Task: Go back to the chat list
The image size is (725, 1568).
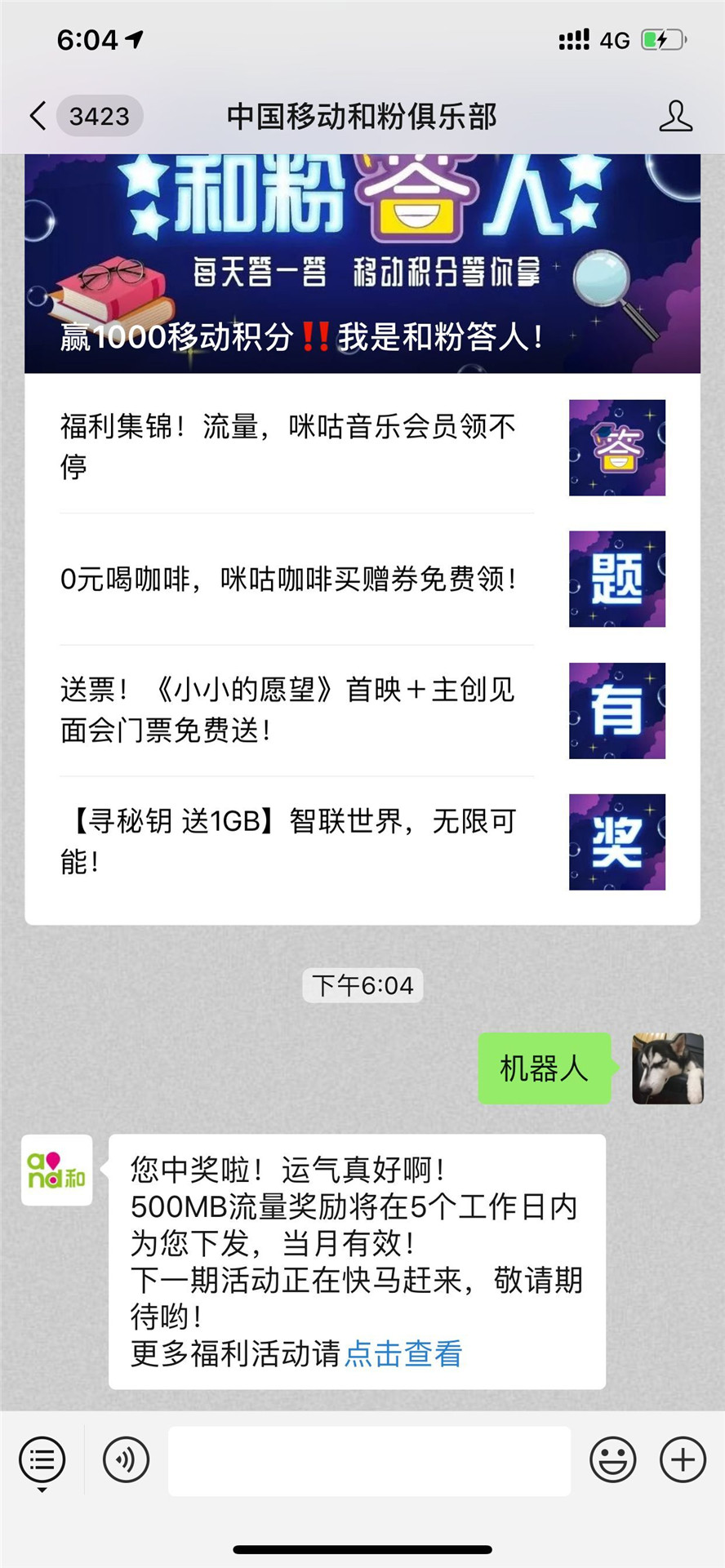Action: (38, 116)
